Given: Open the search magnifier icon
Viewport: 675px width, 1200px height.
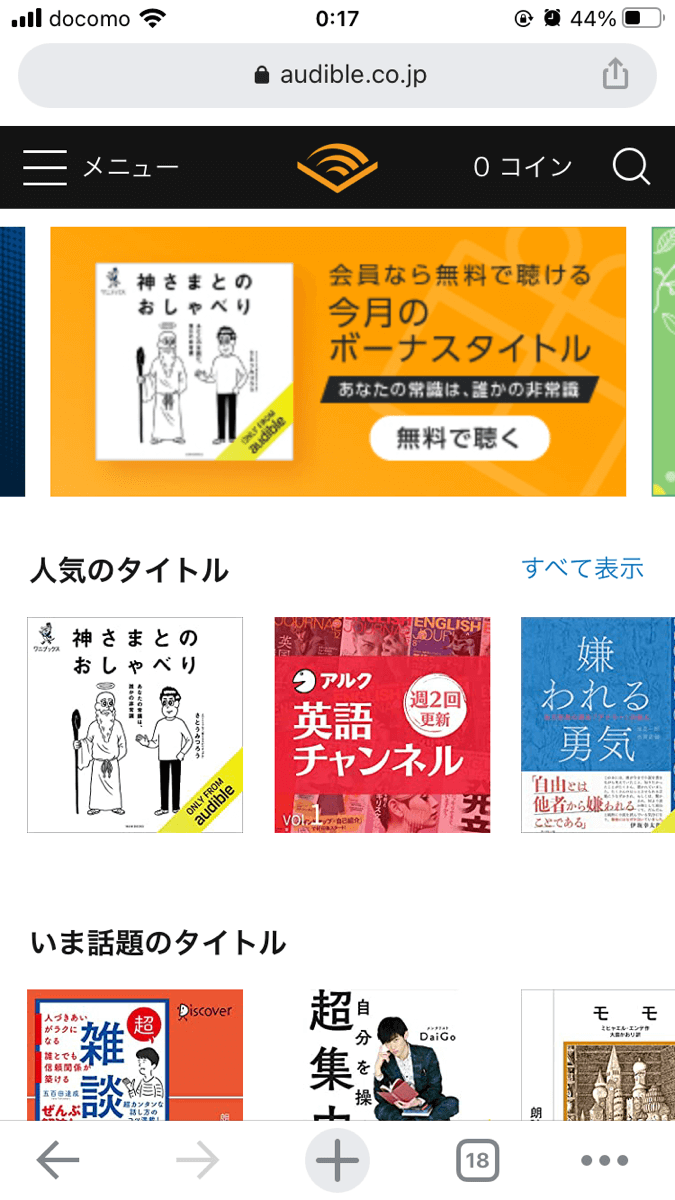Looking at the screenshot, I should 631,167.
